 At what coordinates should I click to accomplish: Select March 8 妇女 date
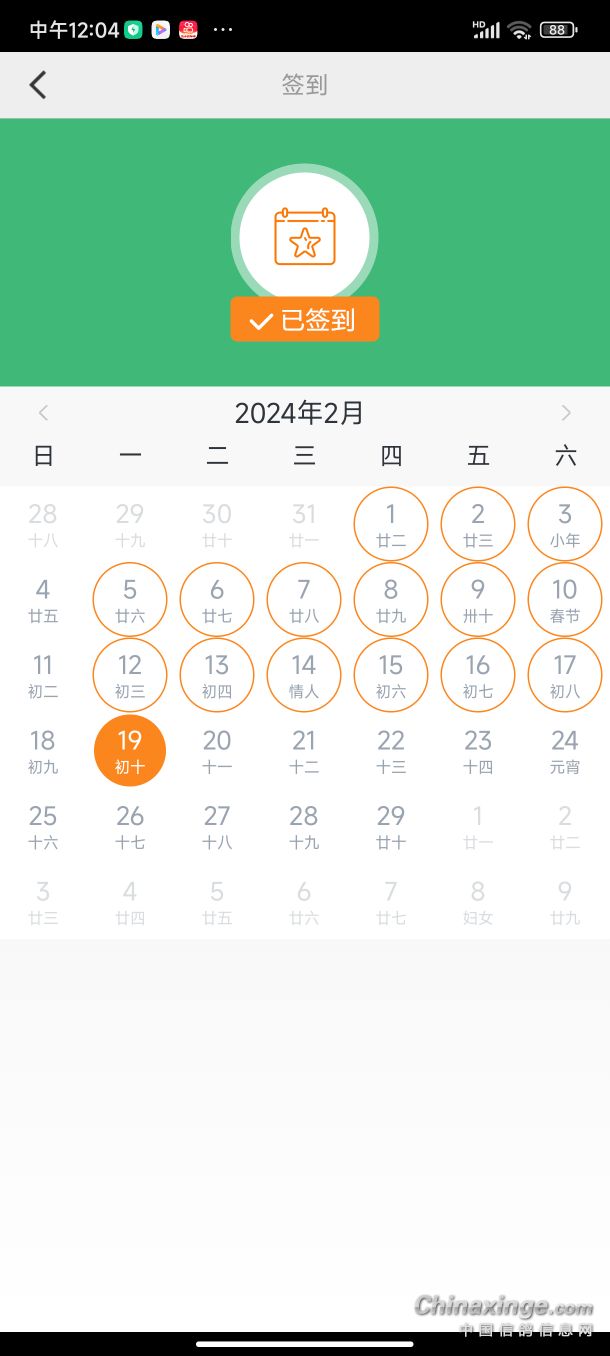pos(478,902)
